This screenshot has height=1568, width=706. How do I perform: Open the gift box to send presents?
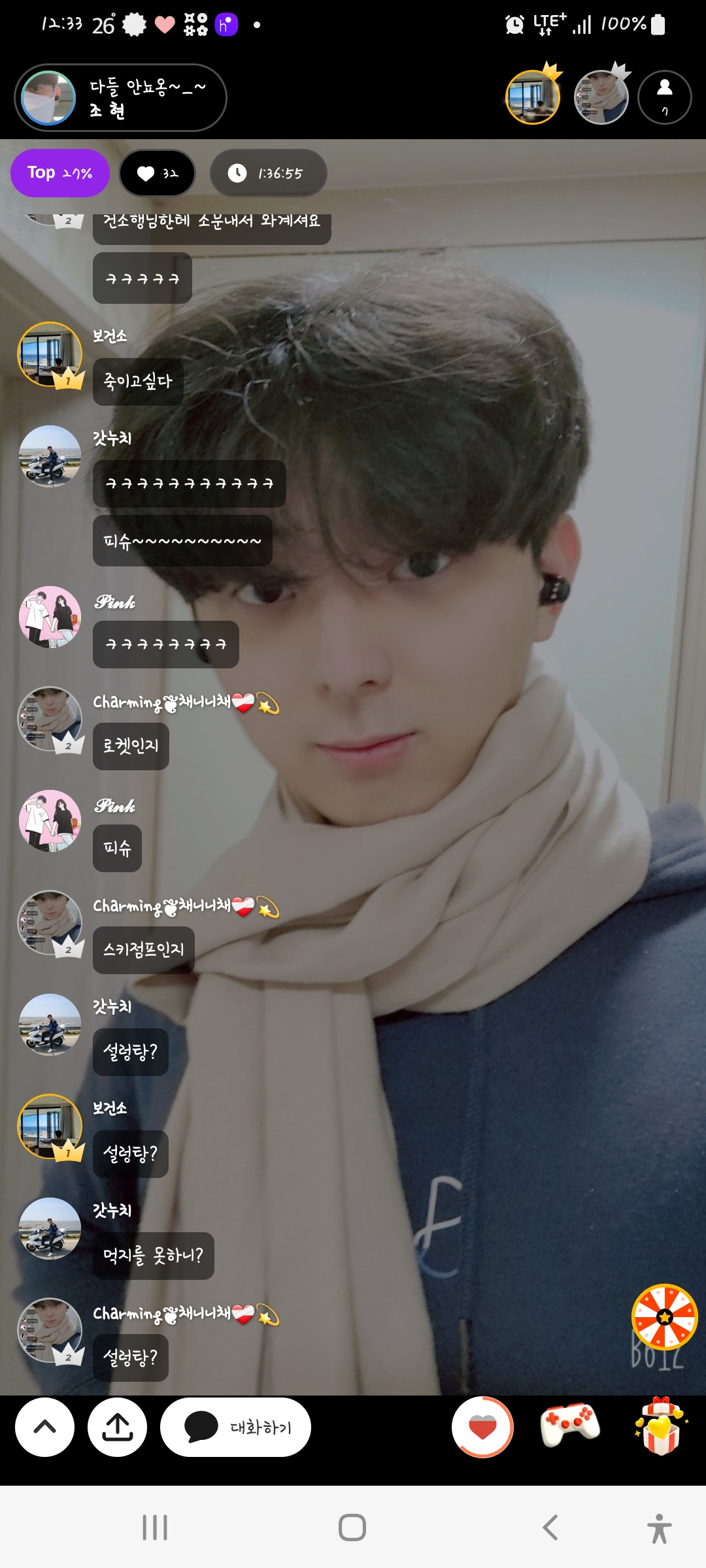click(660, 1426)
